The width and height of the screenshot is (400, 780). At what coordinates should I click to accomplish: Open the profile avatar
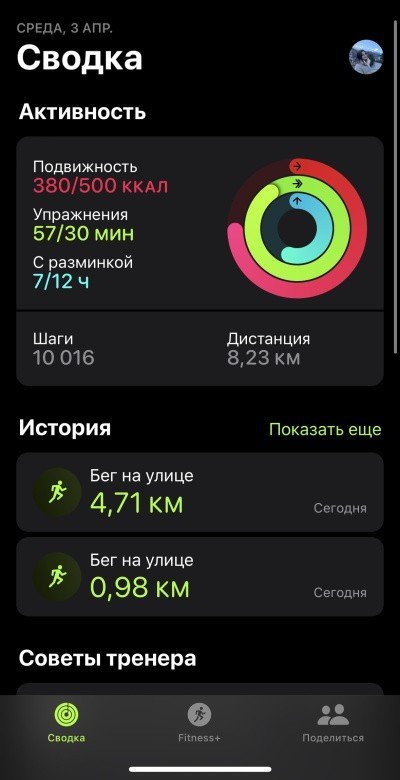click(366, 57)
